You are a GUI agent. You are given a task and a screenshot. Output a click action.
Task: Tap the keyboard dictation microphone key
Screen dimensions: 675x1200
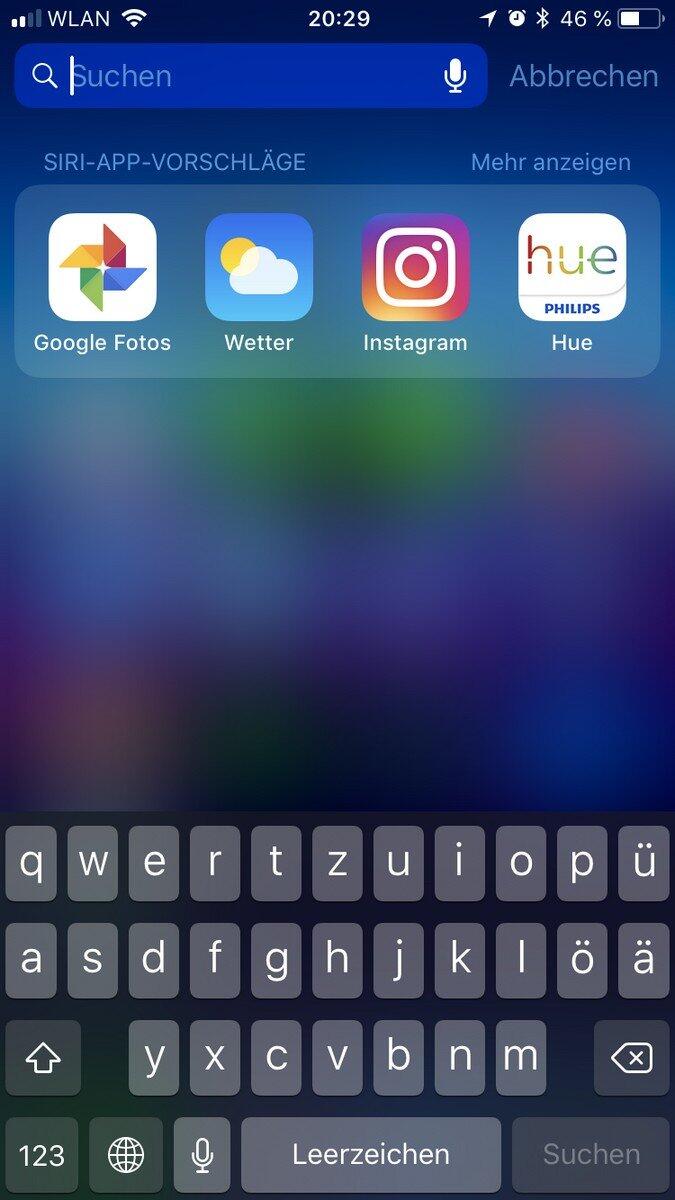[x=202, y=1155]
